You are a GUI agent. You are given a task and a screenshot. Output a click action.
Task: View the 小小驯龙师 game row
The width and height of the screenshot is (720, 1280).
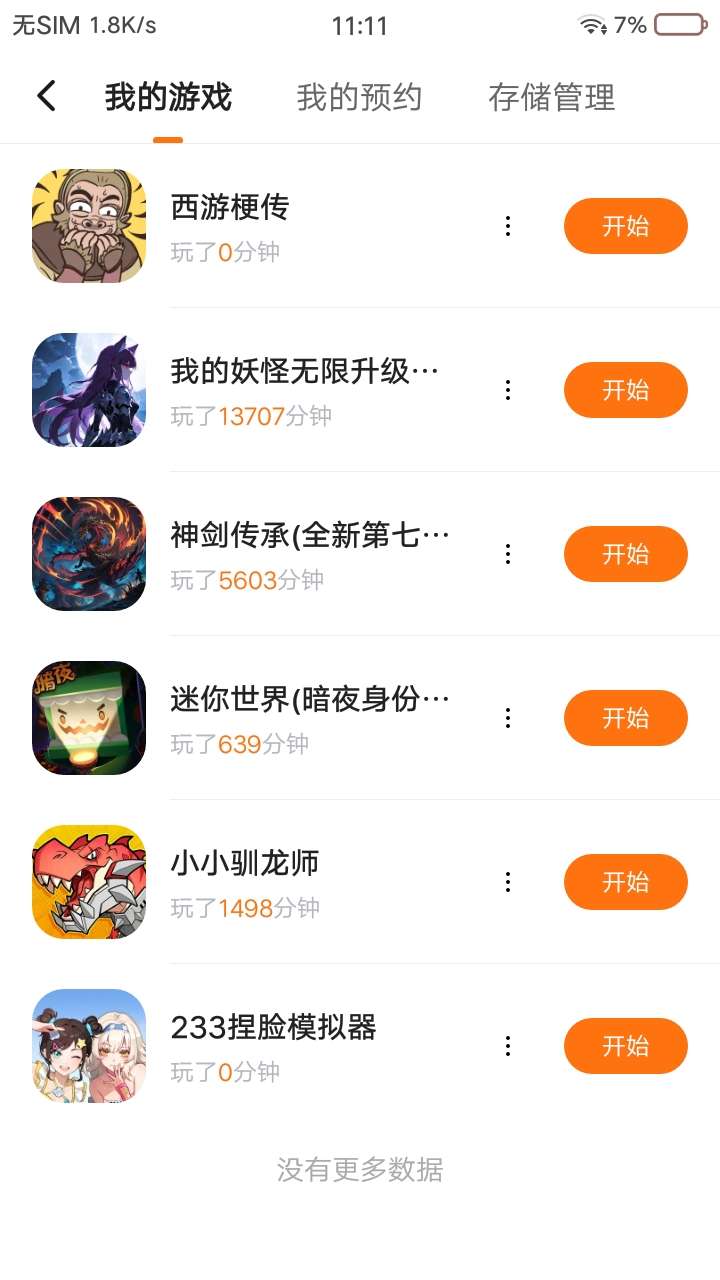click(x=245, y=864)
